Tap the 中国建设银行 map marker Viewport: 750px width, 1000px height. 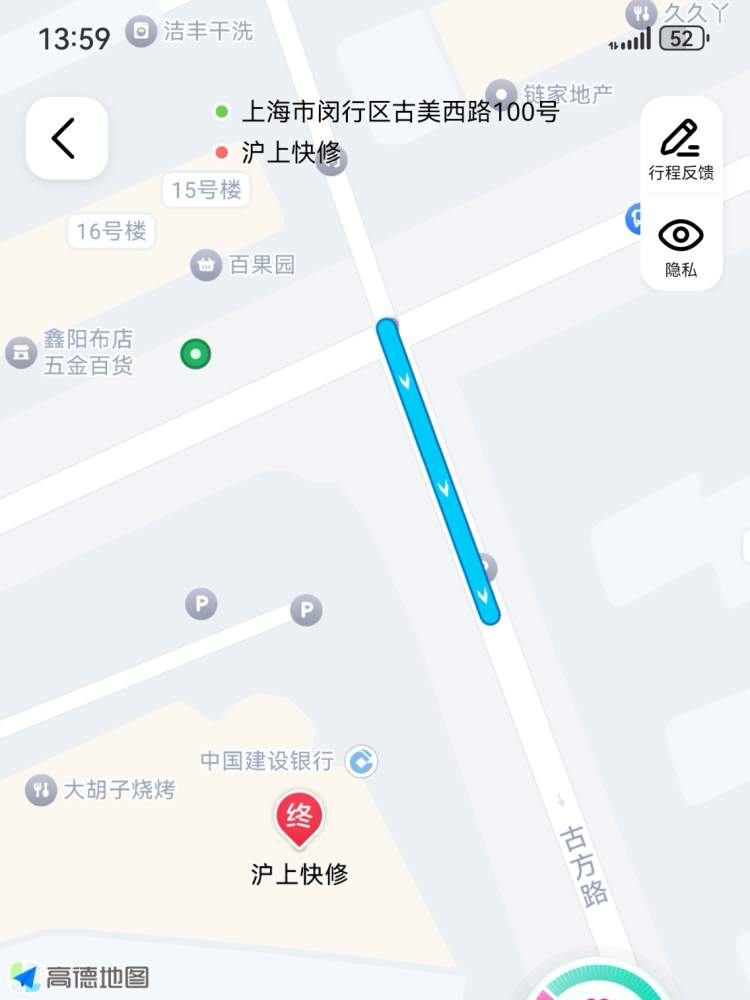(361, 761)
